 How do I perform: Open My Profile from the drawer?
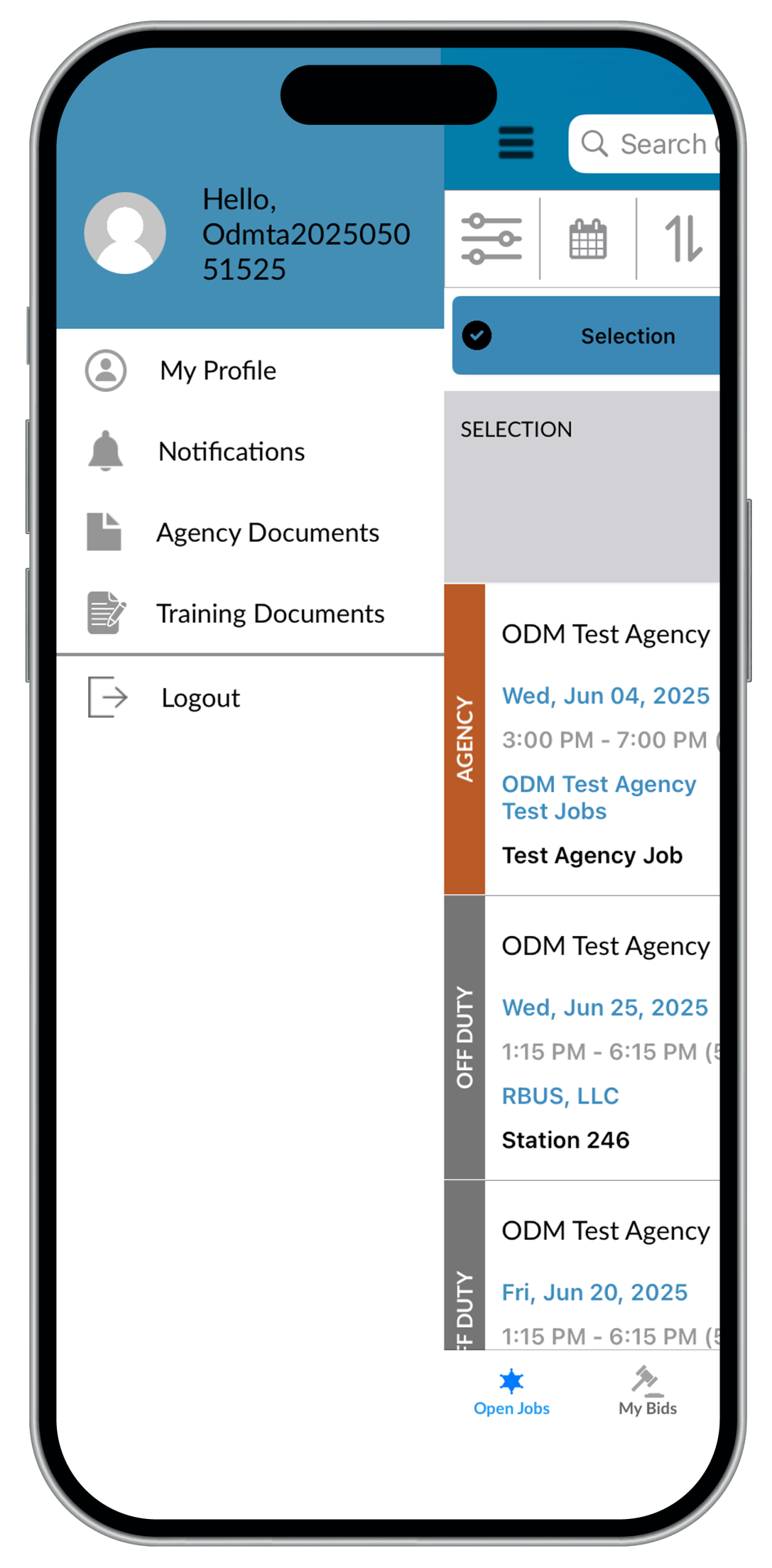coord(217,371)
